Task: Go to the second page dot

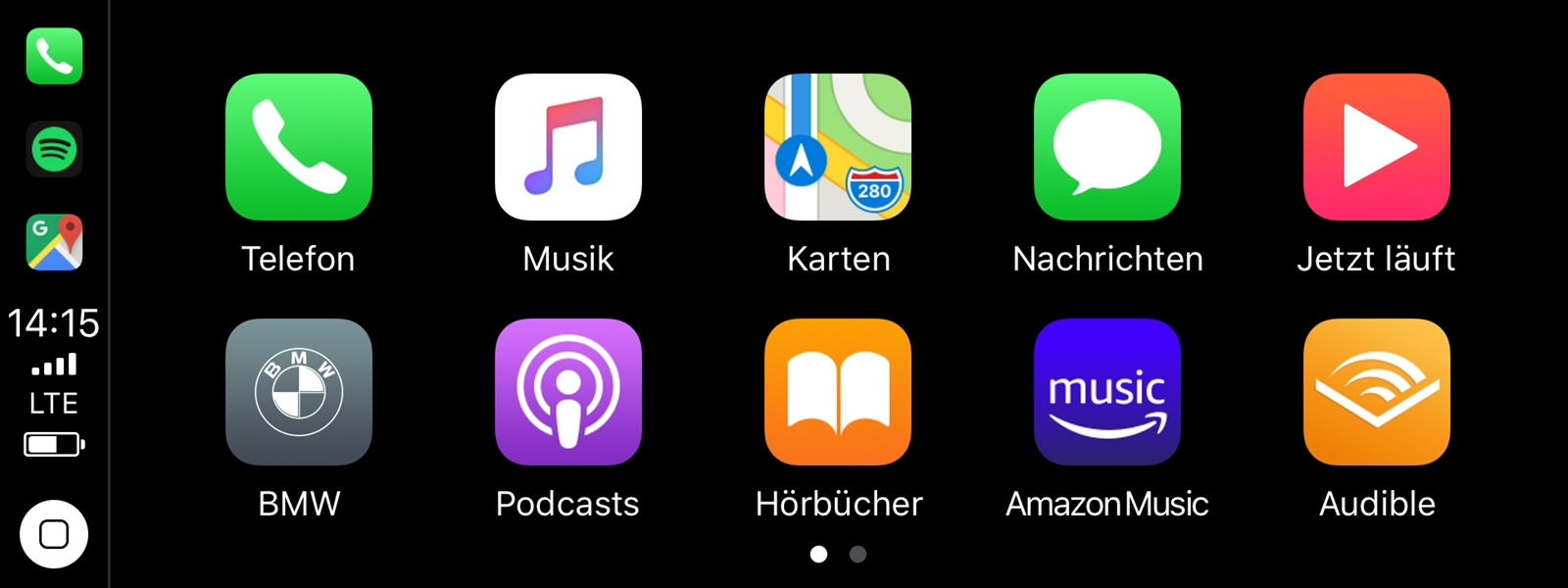Action: pos(857,555)
